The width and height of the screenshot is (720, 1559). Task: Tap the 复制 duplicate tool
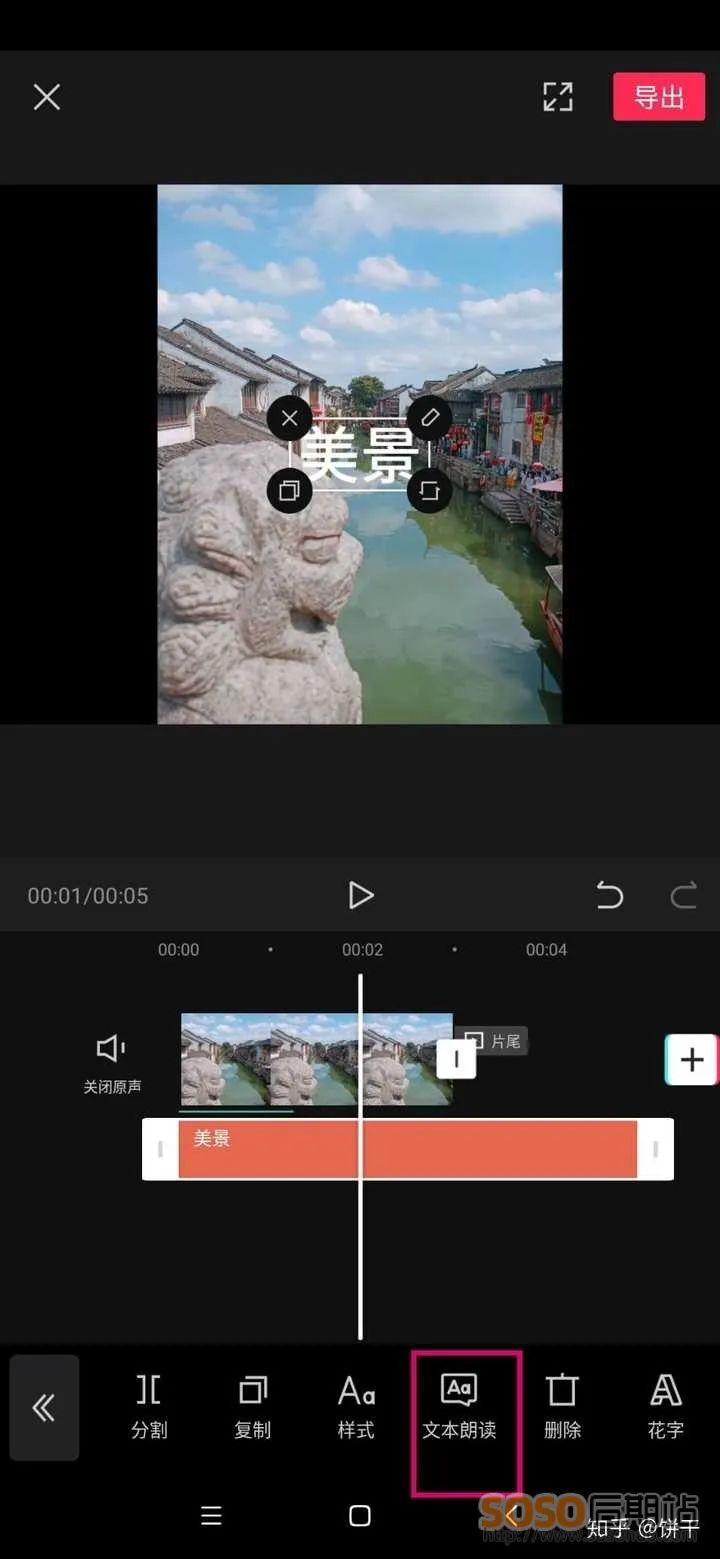point(252,1405)
